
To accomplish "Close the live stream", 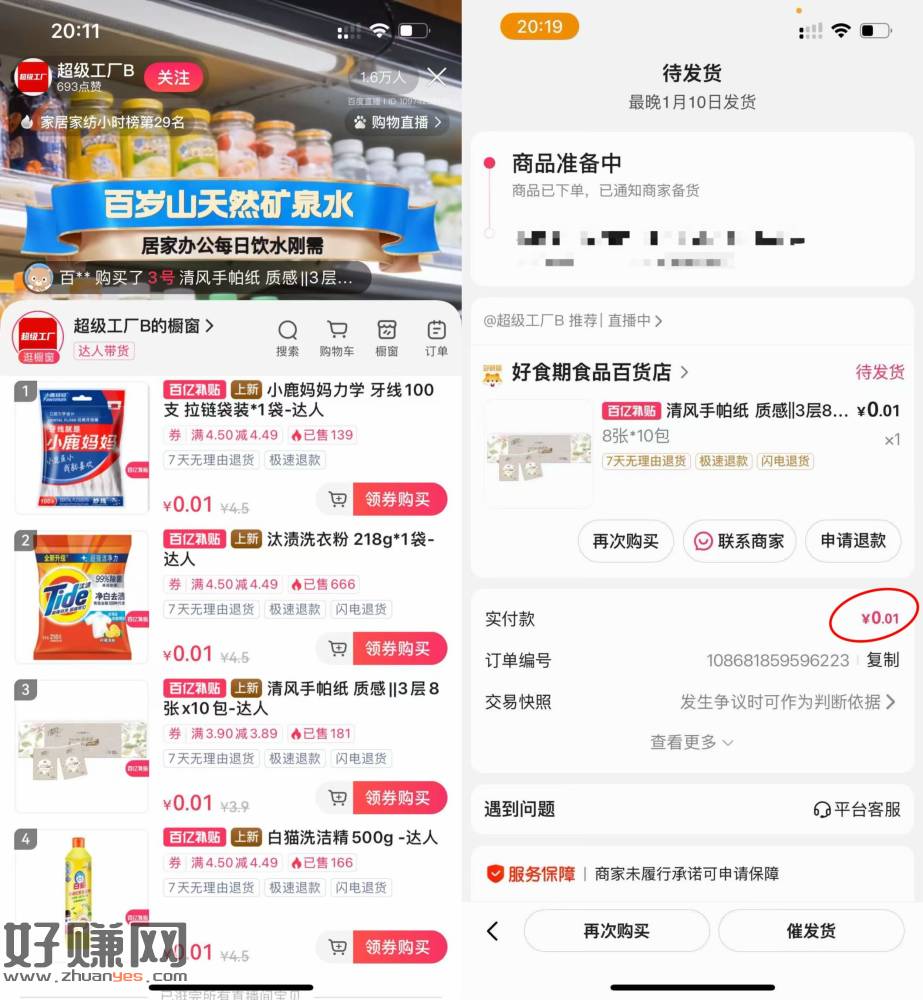I will (437, 77).
